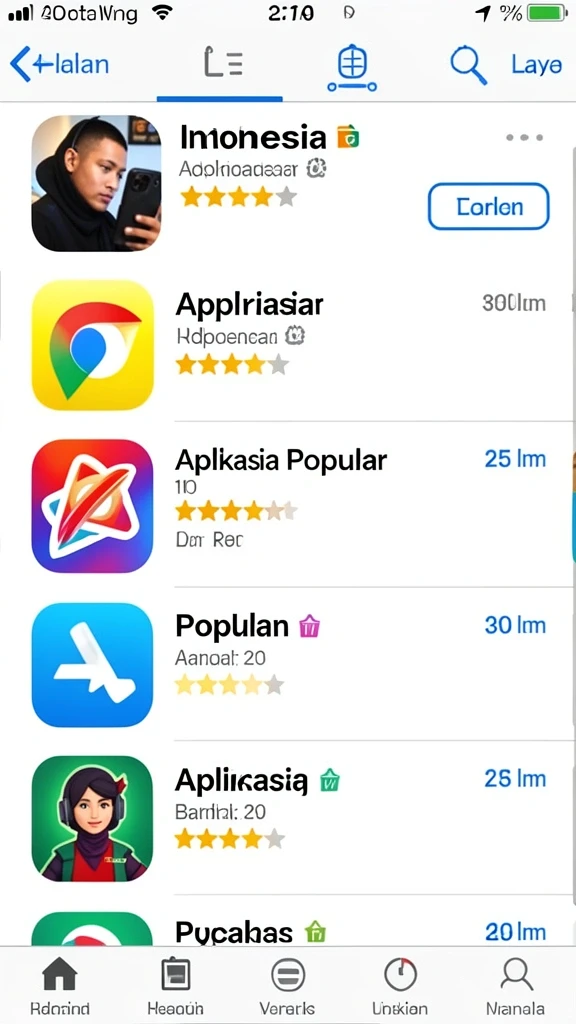
Task: Open the Heaoùh tab in bottom bar
Action: 175,987
